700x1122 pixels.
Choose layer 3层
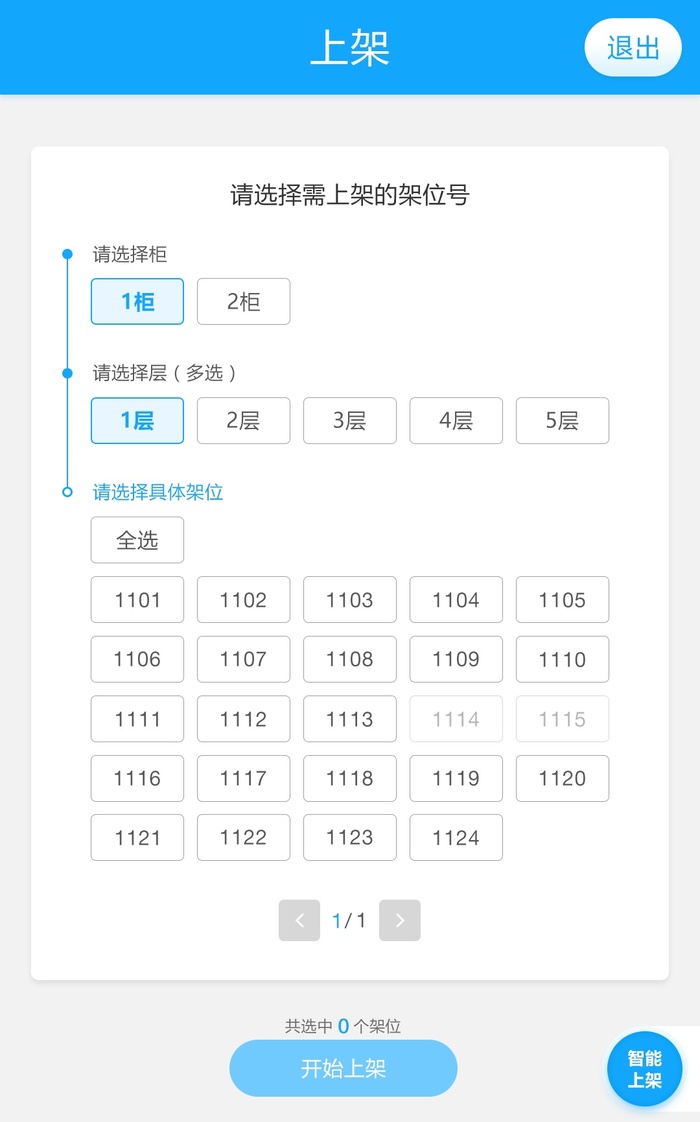349,420
